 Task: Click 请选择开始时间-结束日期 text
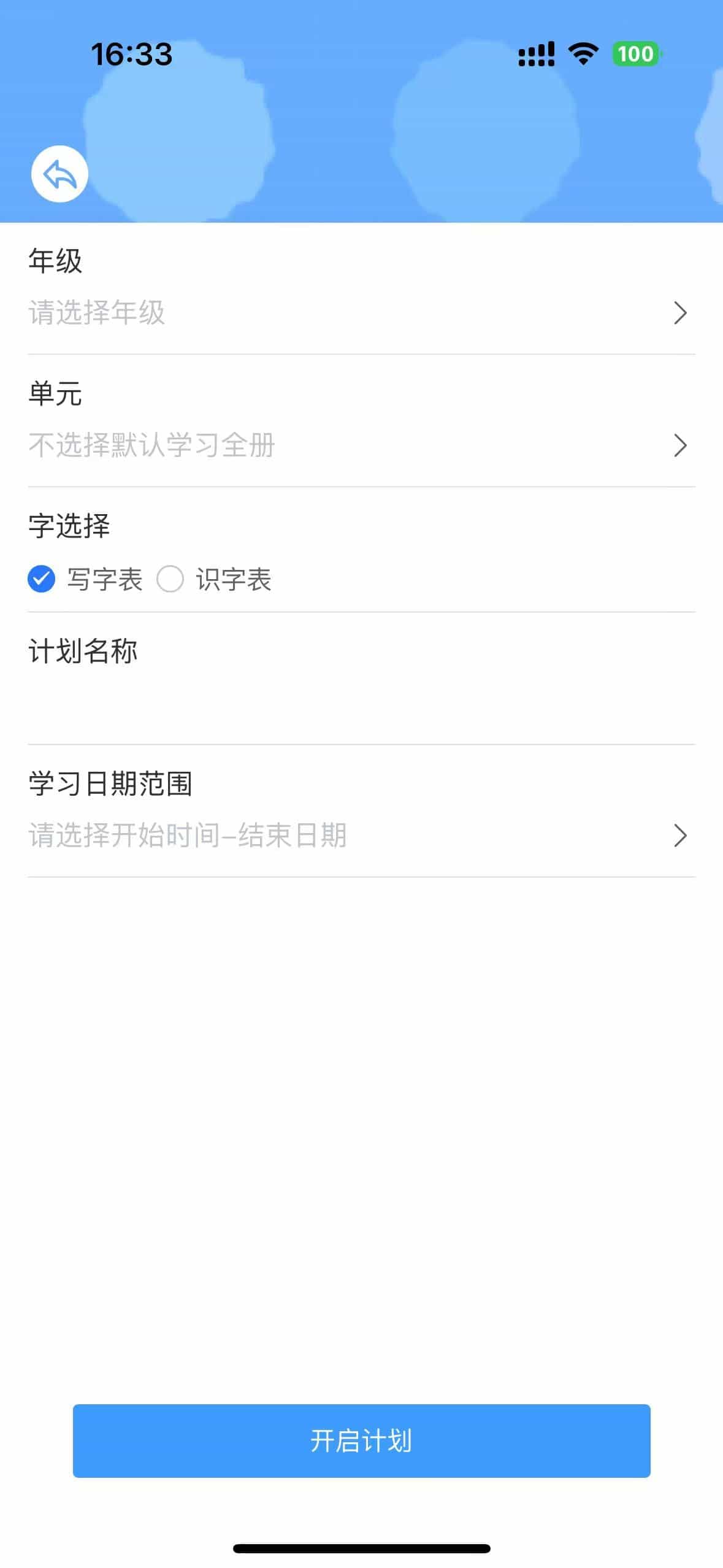point(187,834)
